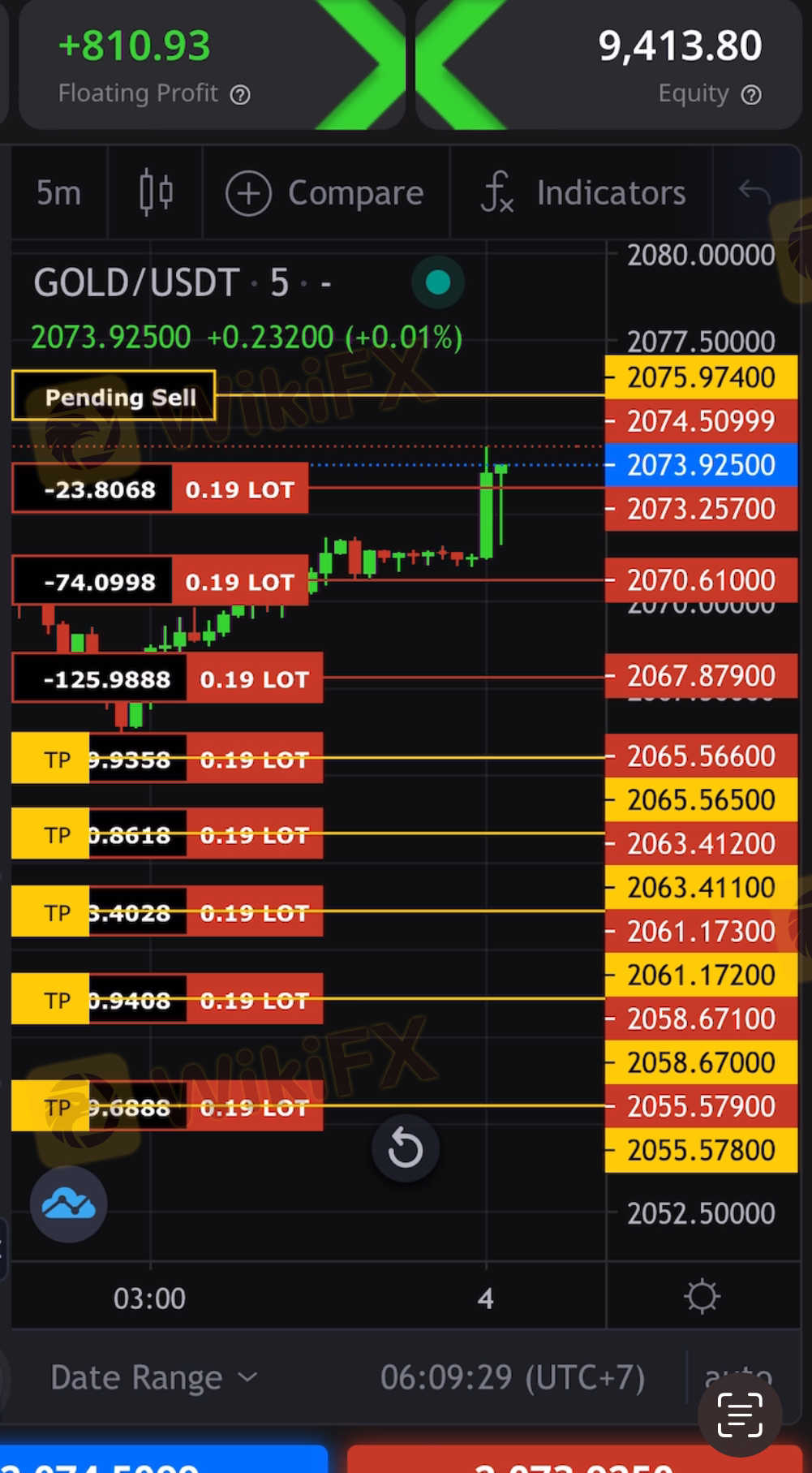Open the 06:09:29 (UTC+7) timezone selector

click(512, 1377)
